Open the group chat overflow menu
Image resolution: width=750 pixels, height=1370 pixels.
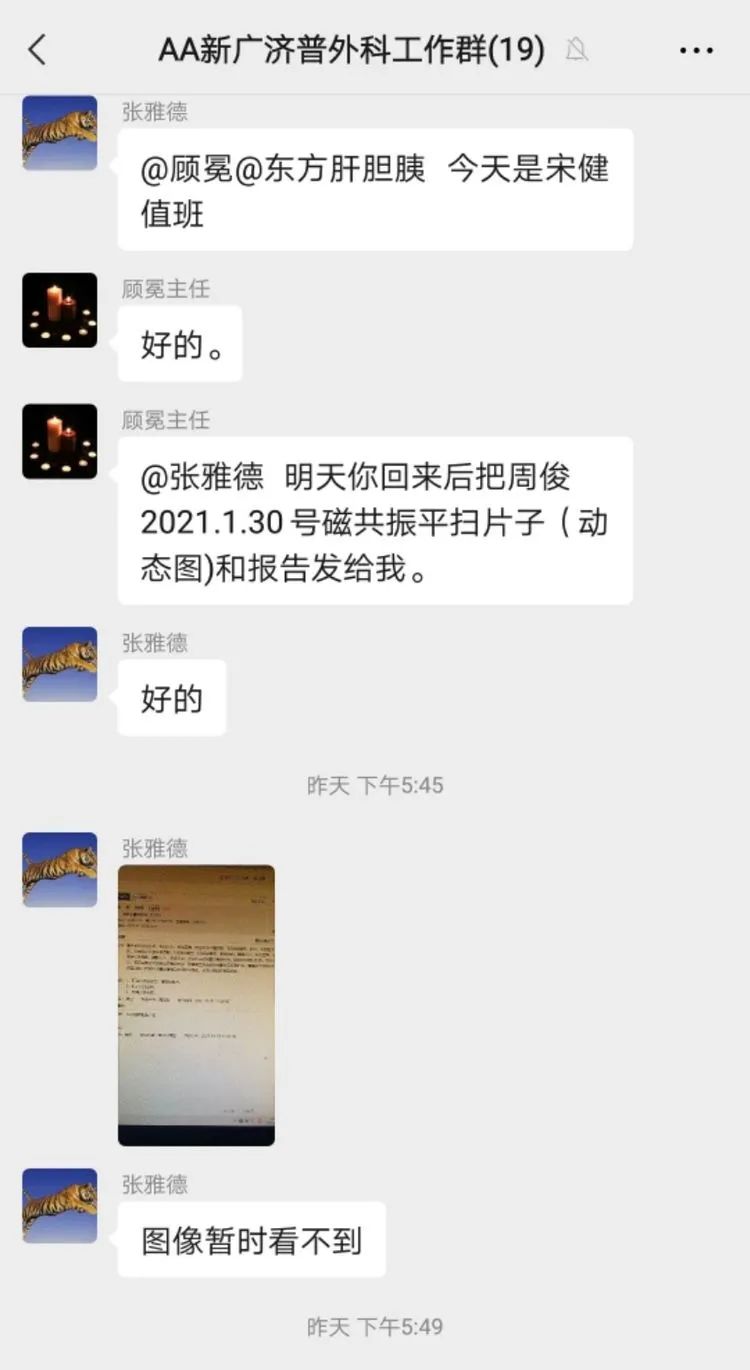pos(696,50)
